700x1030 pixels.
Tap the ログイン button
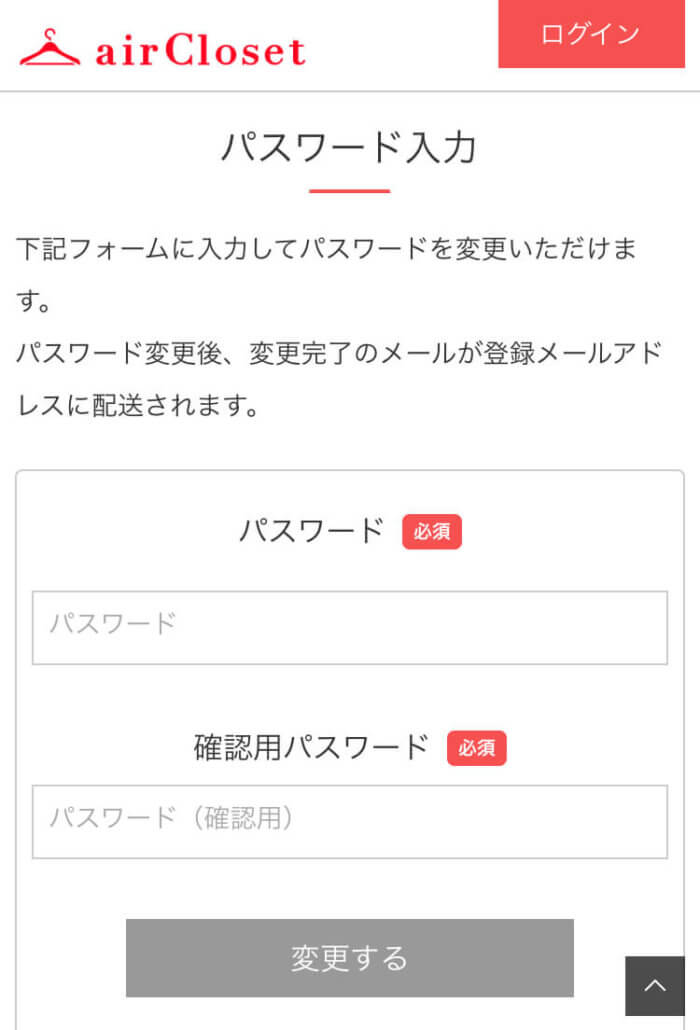click(x=591, y=34)
